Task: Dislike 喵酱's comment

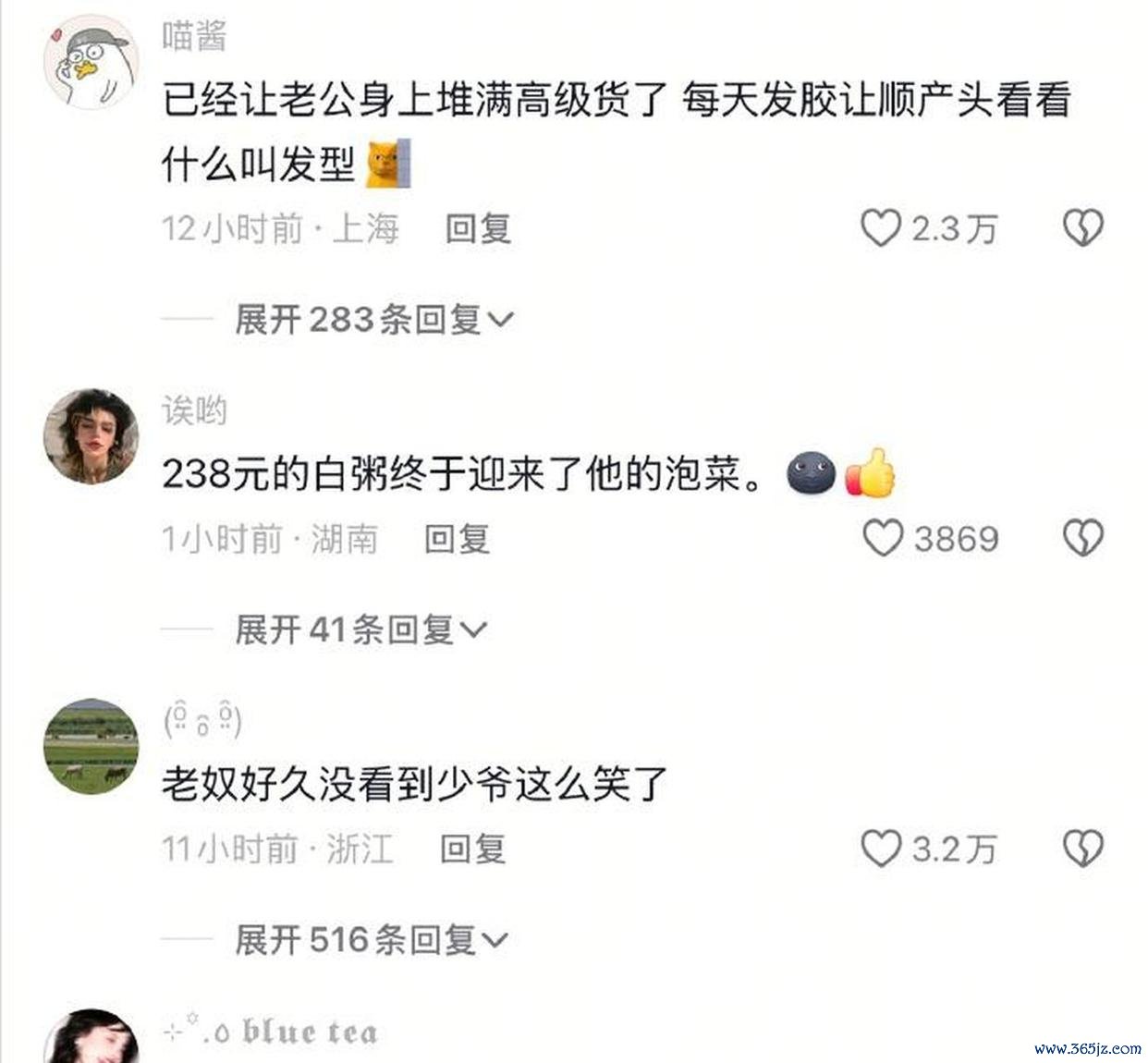Action: (1082, 227)
